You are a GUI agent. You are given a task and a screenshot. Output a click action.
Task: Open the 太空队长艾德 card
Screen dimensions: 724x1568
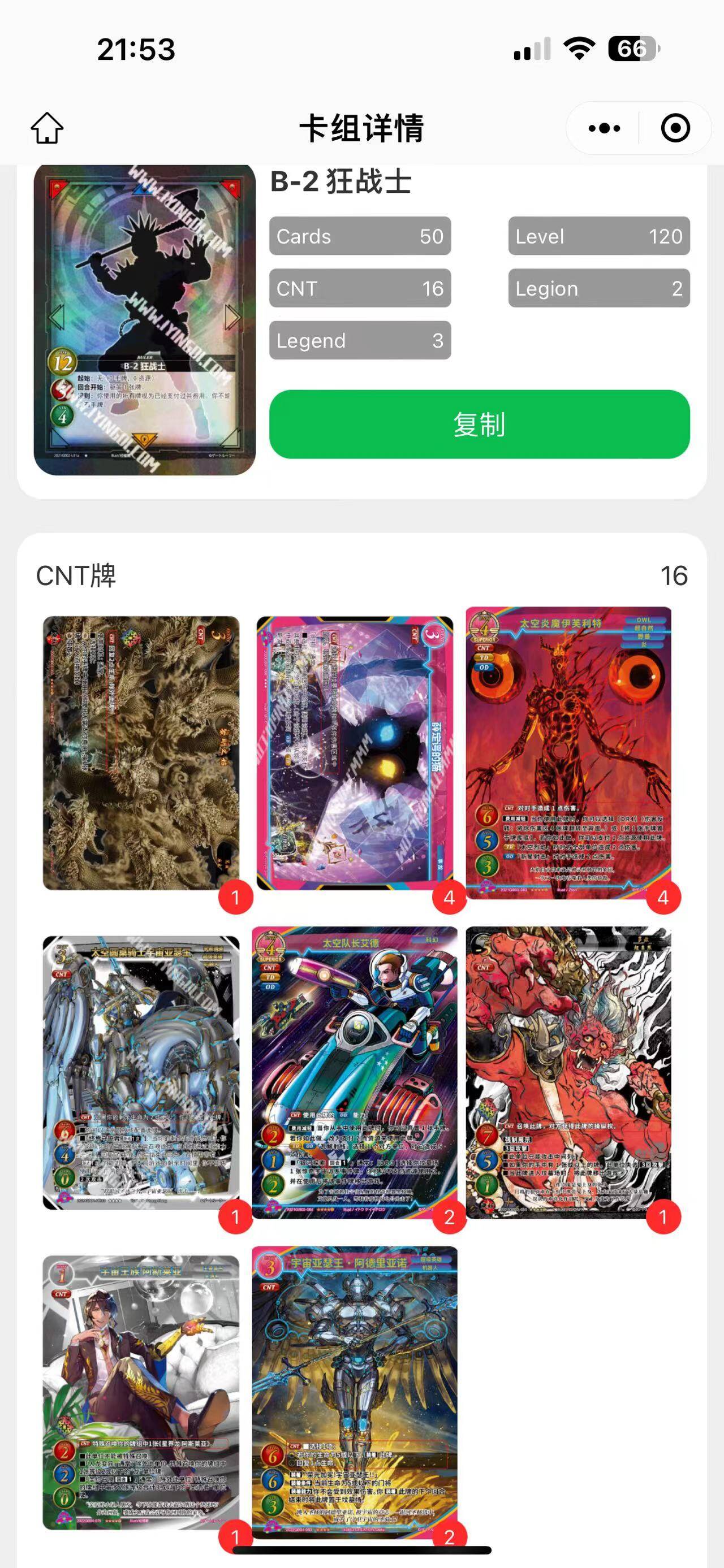tap(355, 1072)
